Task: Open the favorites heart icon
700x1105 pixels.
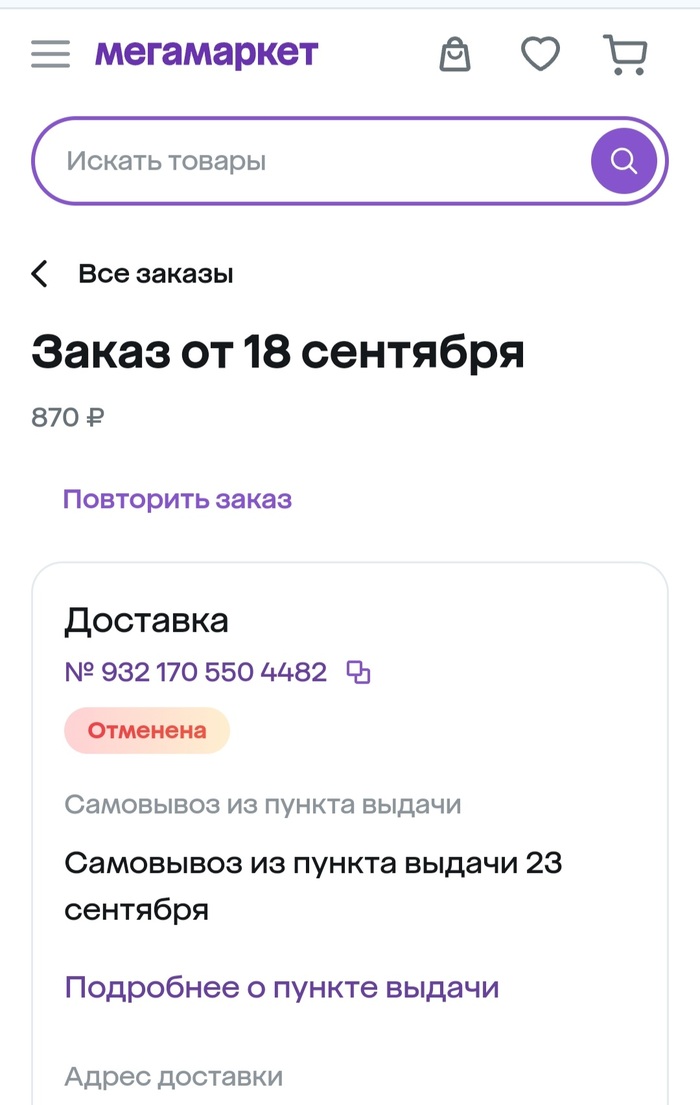Action: pos(541,54)
